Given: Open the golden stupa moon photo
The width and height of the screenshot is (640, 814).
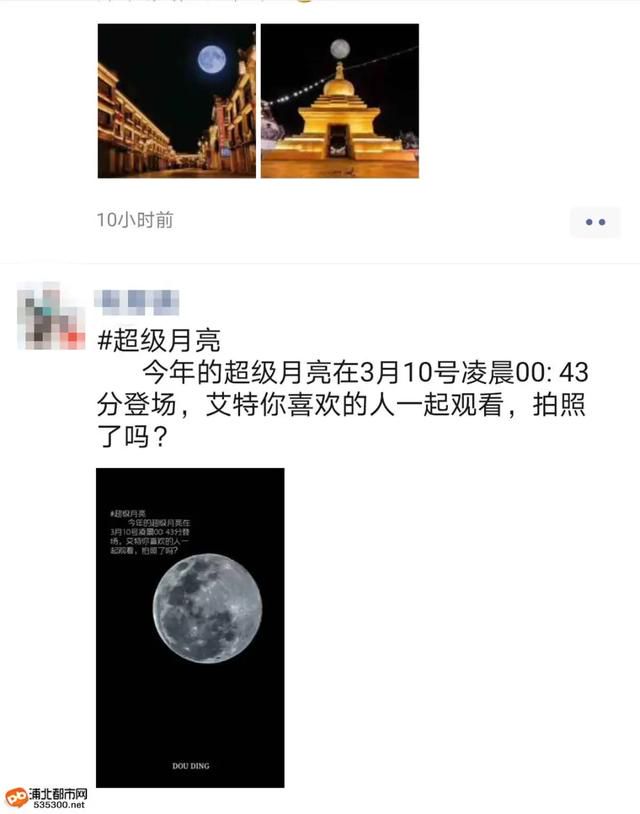Looking at the screenshot, I should [x=339, y=102].
